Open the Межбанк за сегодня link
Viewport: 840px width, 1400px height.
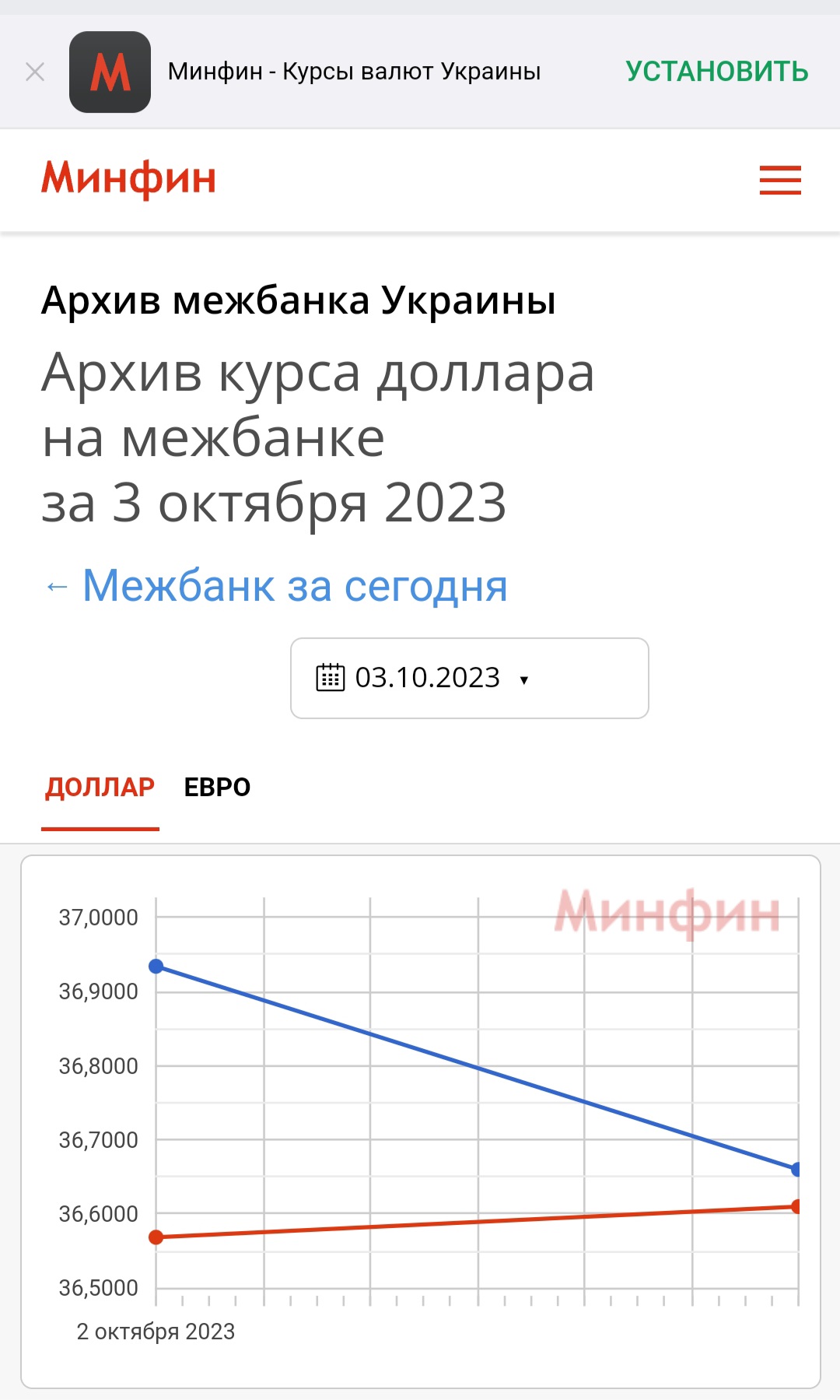coord(294,585)
